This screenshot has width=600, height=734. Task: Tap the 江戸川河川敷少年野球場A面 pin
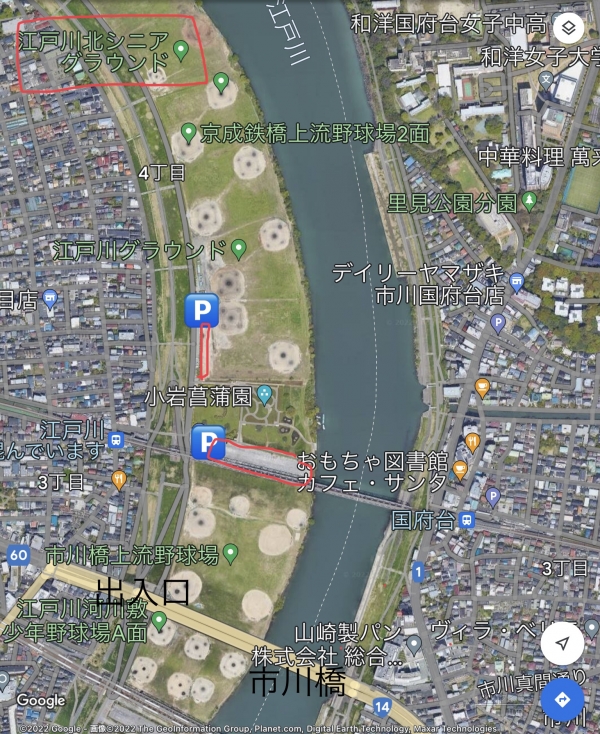coord(160,621)
